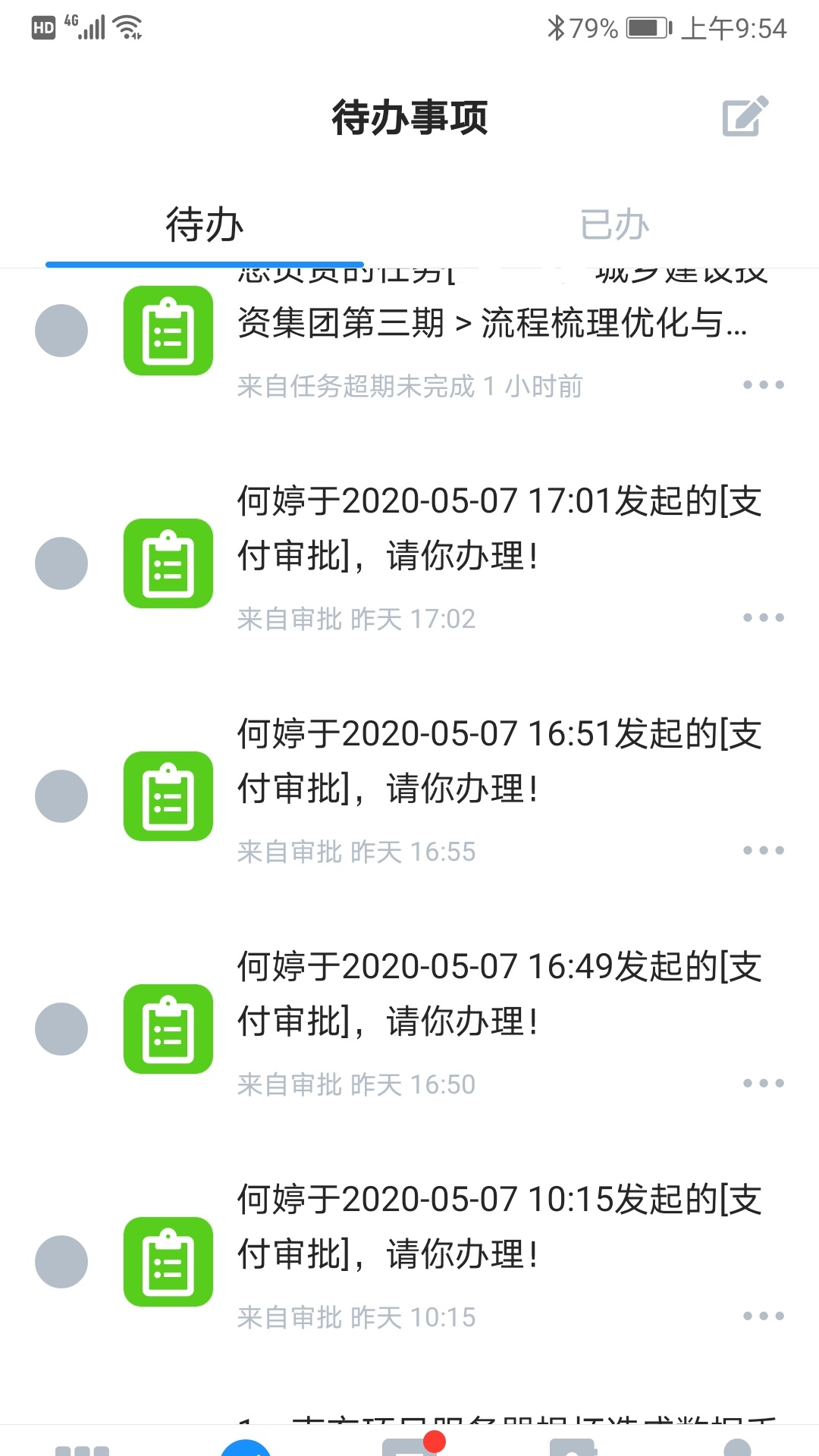Mark the overdue task at top complete

pyautogui.click(x=62, y=328)
